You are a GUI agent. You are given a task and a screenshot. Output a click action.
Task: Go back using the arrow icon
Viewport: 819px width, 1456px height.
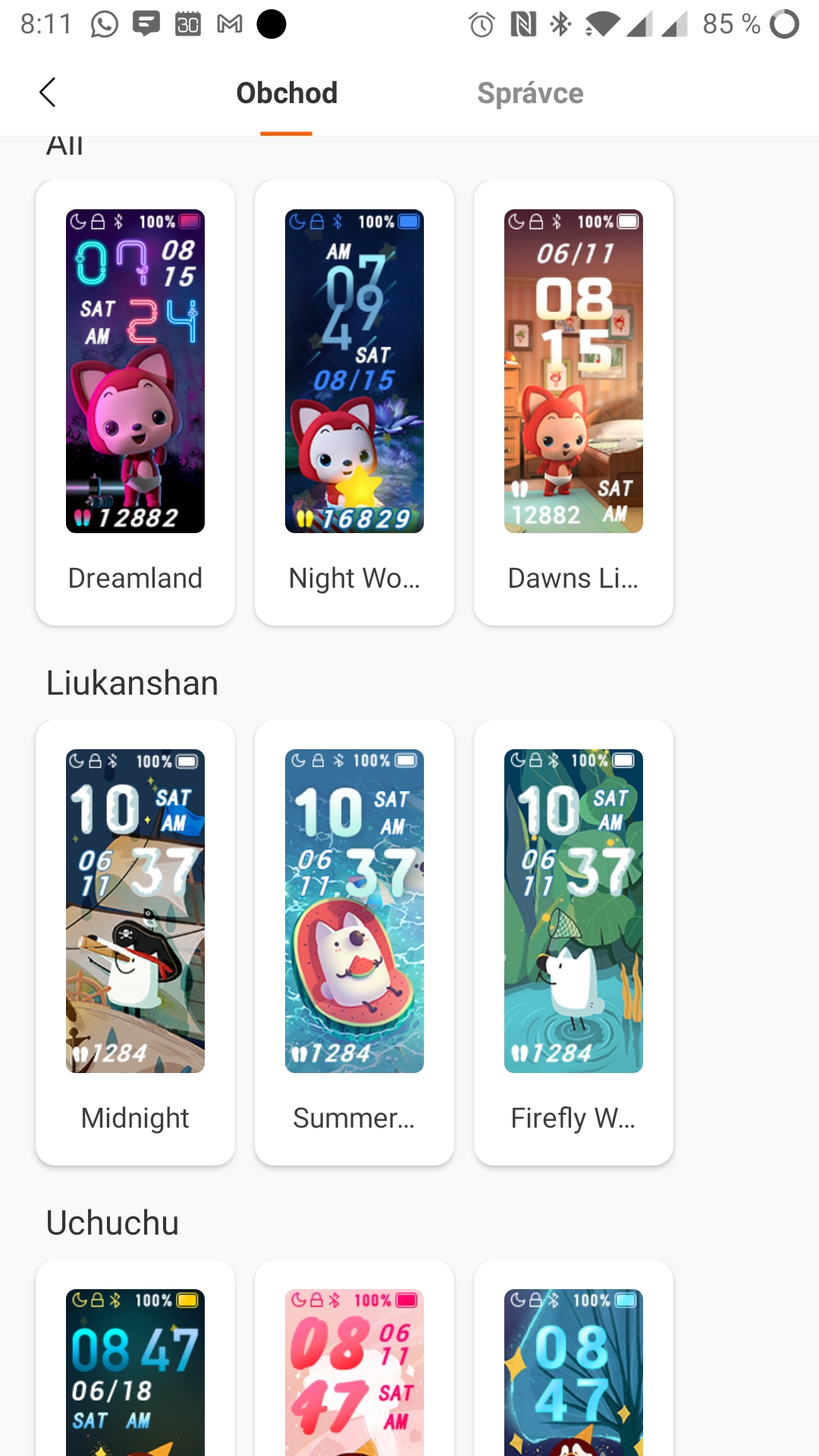(48, 93)
